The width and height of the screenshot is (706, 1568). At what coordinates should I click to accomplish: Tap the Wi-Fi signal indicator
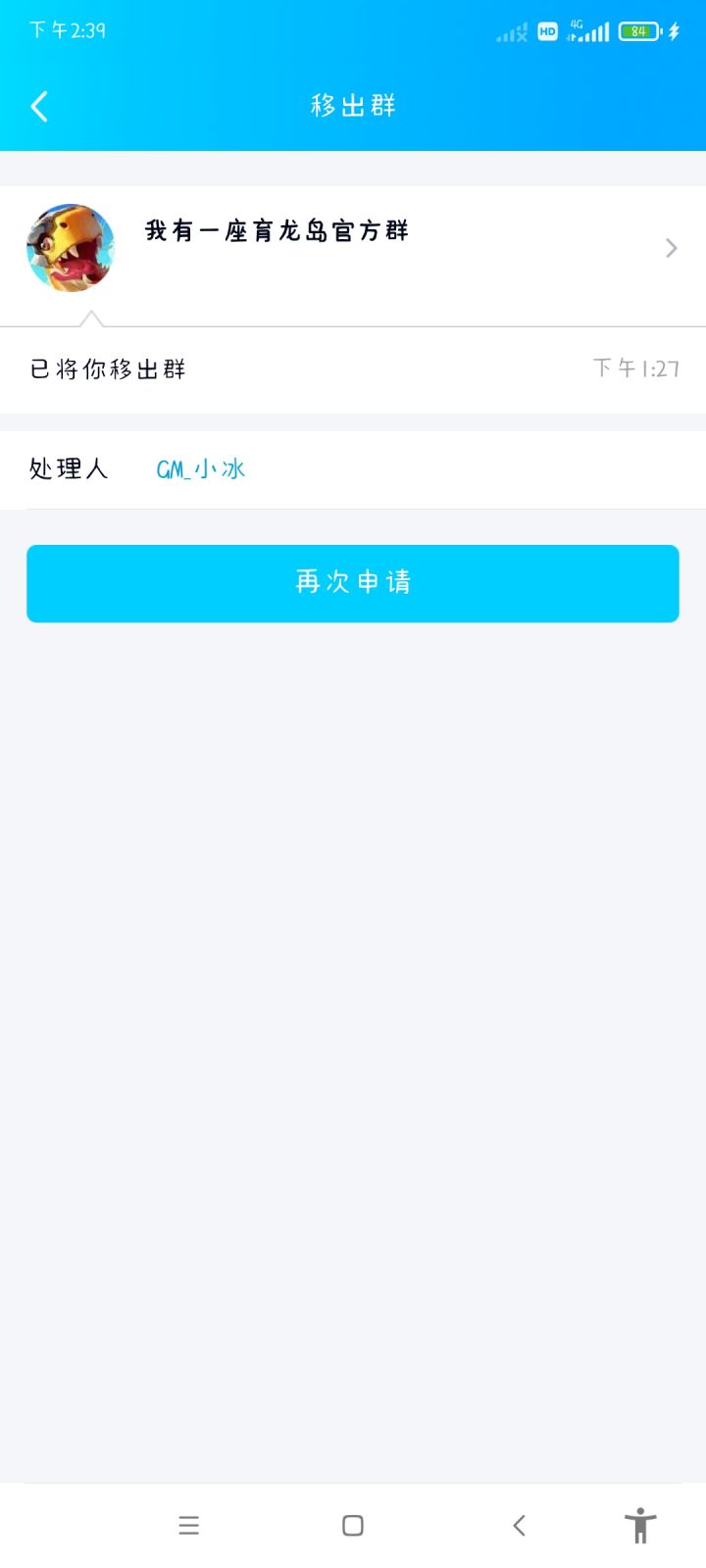pyautogui.click(x=509, y=31)
